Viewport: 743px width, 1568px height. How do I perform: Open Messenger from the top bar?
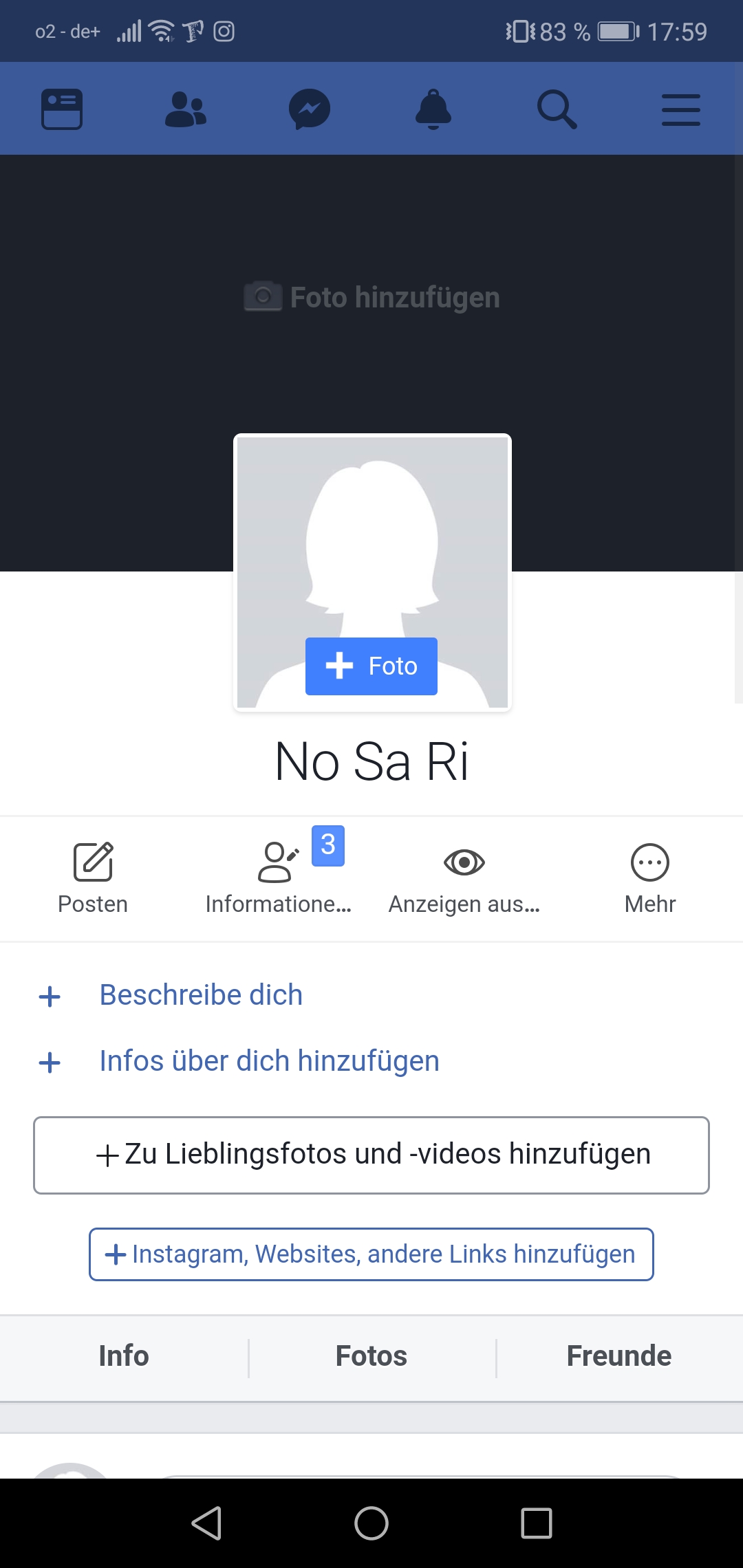point(310,108)
